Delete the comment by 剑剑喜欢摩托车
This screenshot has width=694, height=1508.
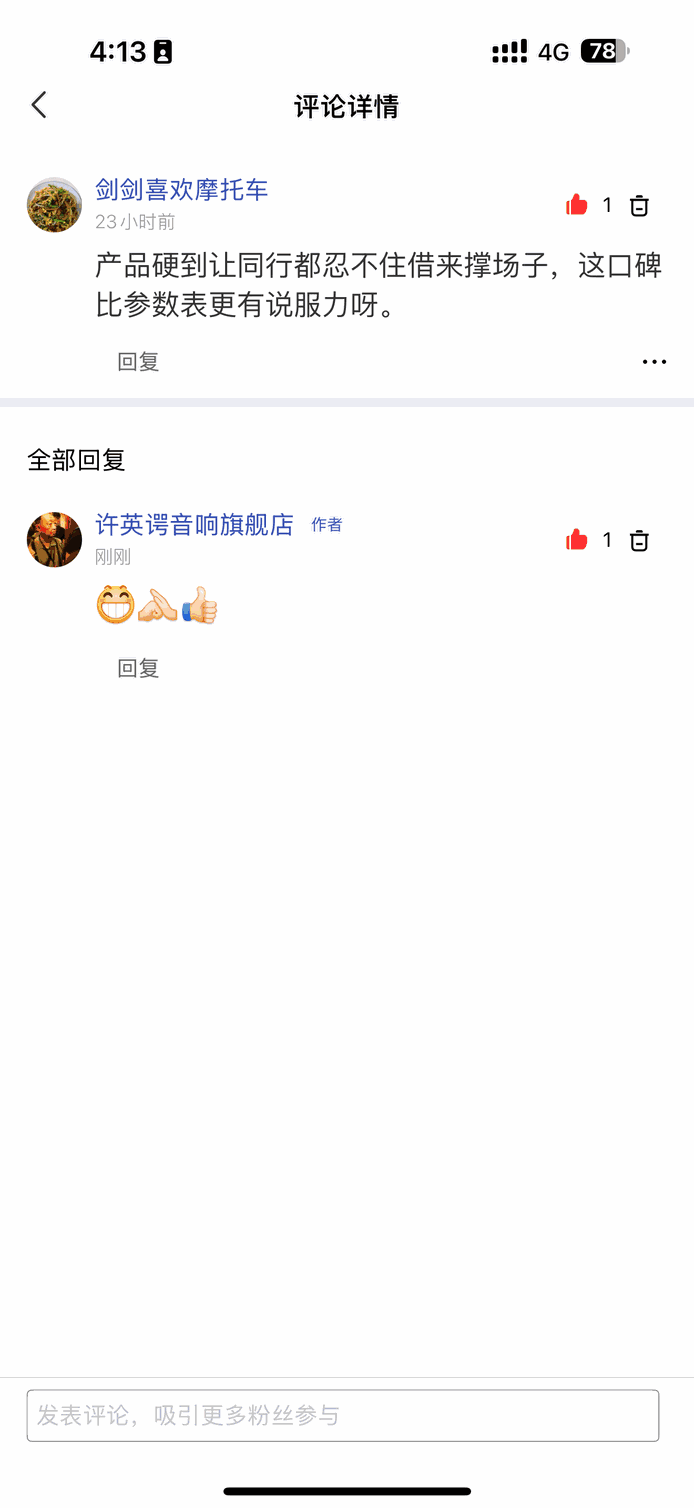point(639,206)
